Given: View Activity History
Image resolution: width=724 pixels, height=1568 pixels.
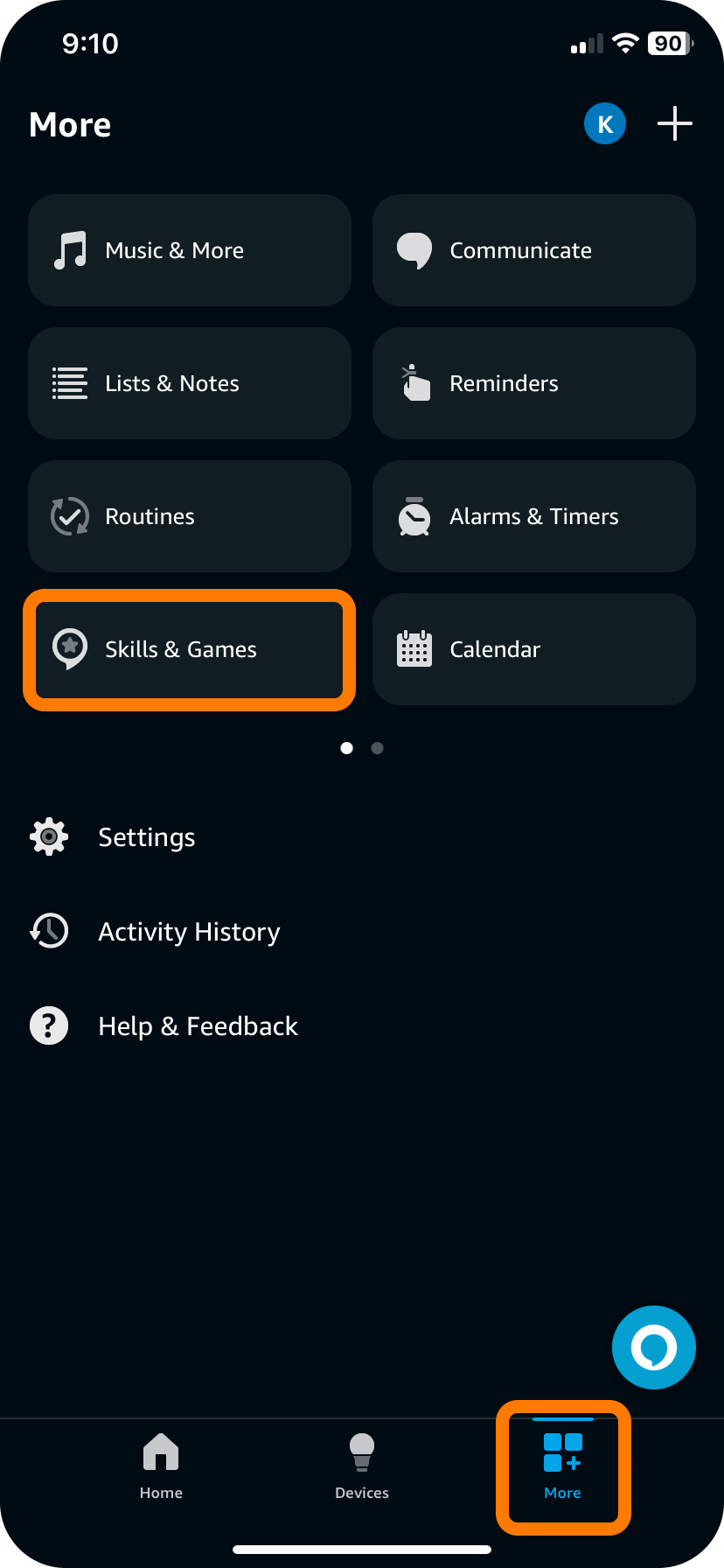Looking at the screenshot, I should [188, 932].
